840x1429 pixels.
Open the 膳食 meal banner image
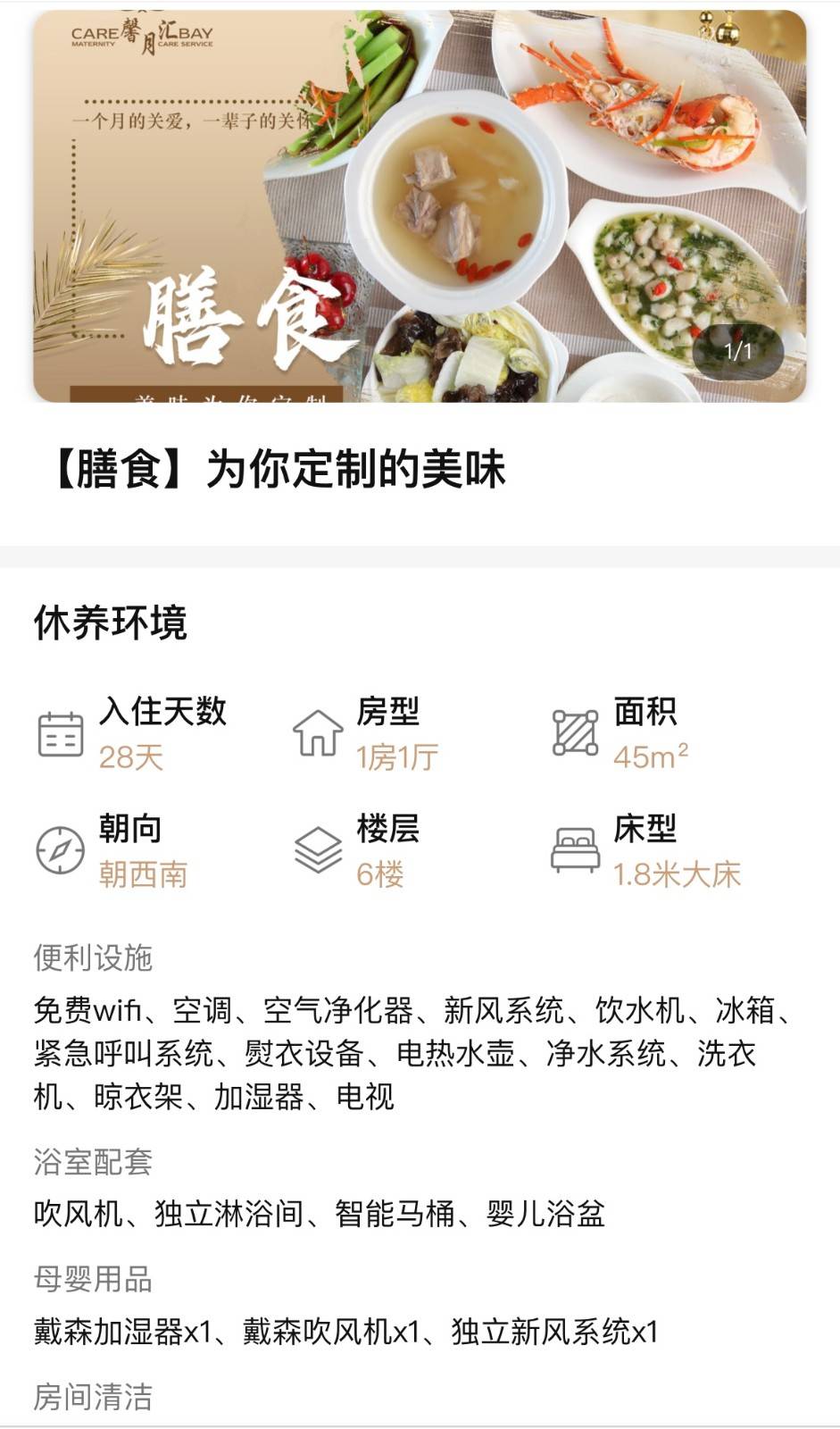[x=420, y=205]
